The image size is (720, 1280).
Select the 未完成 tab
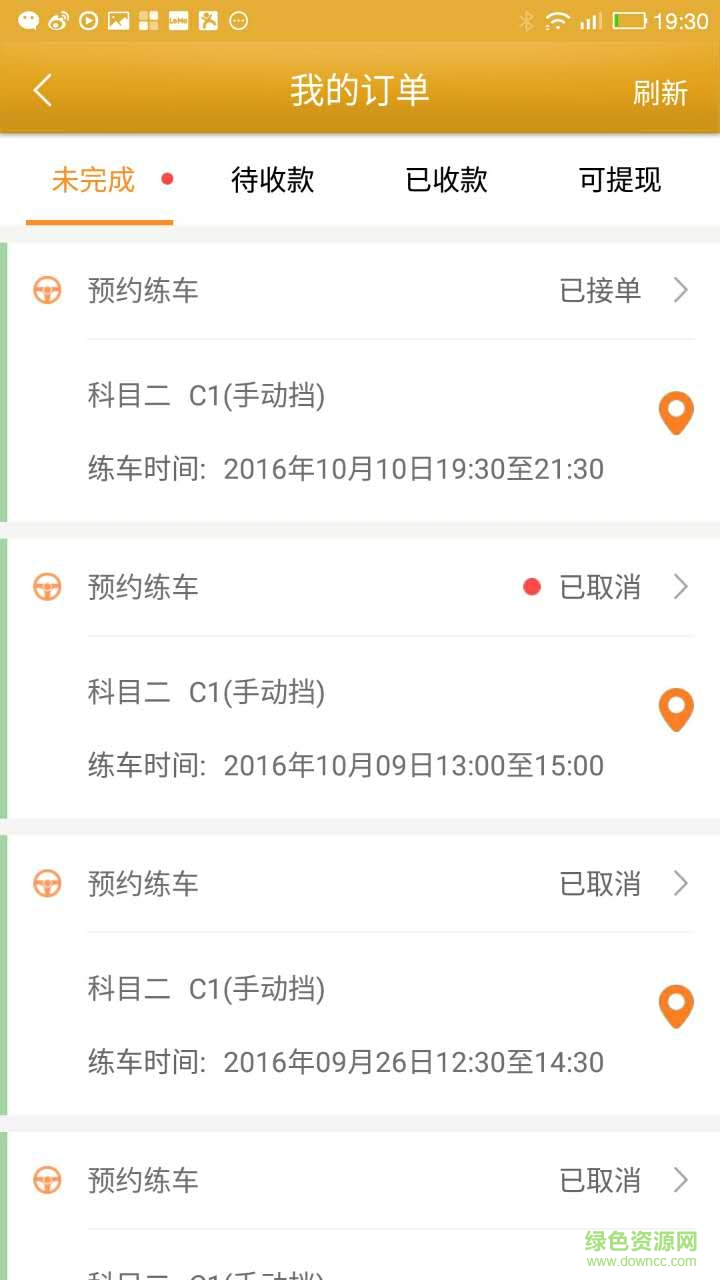pyautogui.click(x=94, y=181)
